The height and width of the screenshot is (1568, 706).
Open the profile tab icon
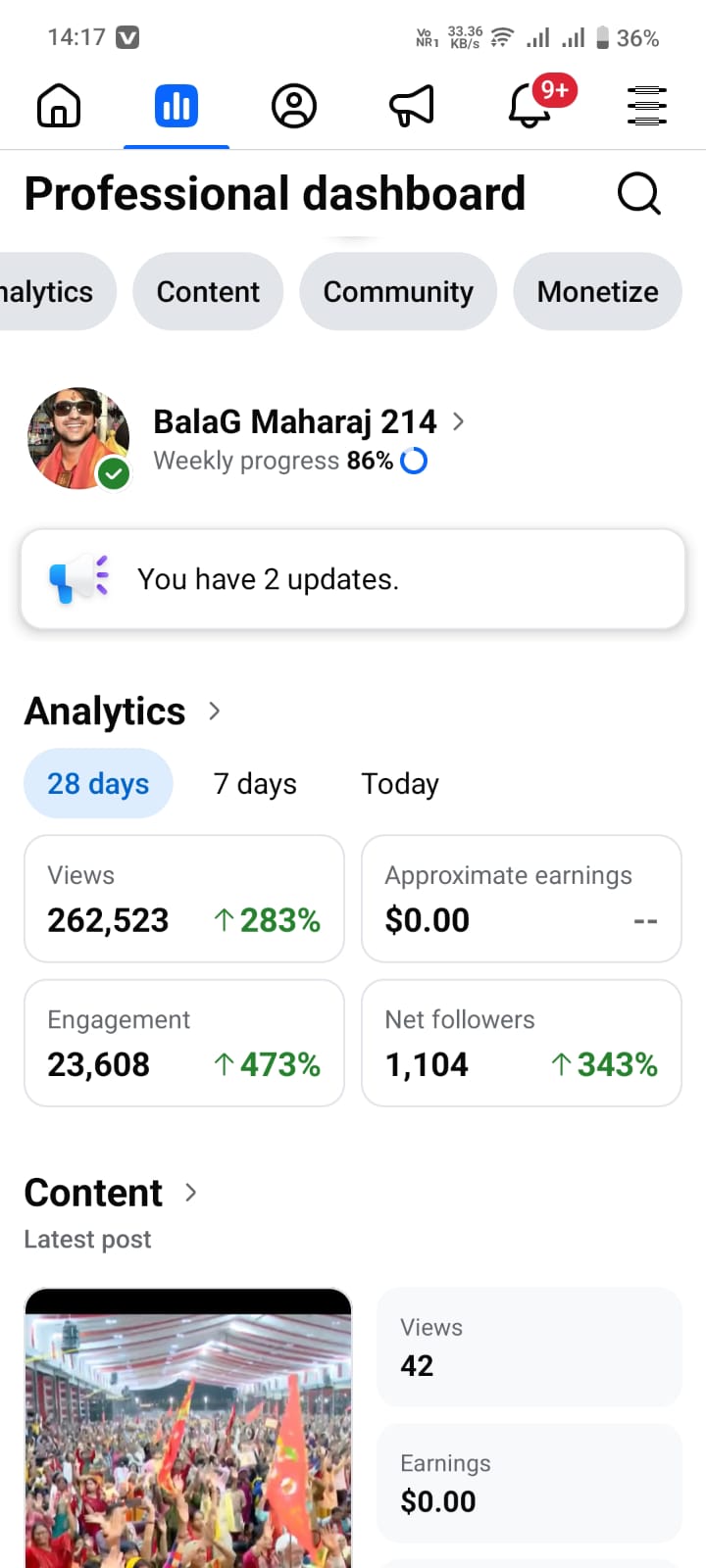[293, 106]
